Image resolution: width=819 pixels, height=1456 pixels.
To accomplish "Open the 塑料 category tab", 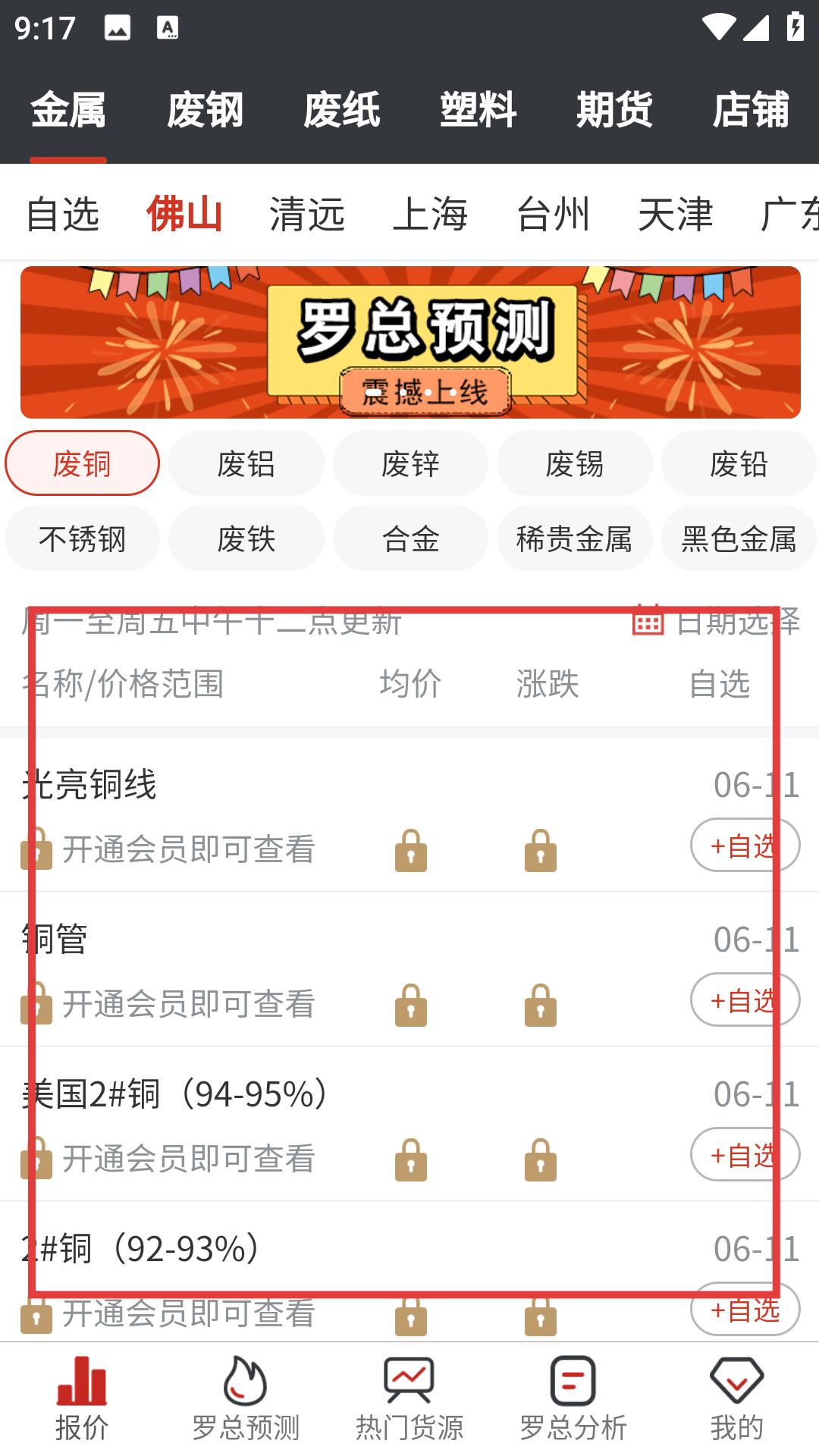I will pos(478,110).
